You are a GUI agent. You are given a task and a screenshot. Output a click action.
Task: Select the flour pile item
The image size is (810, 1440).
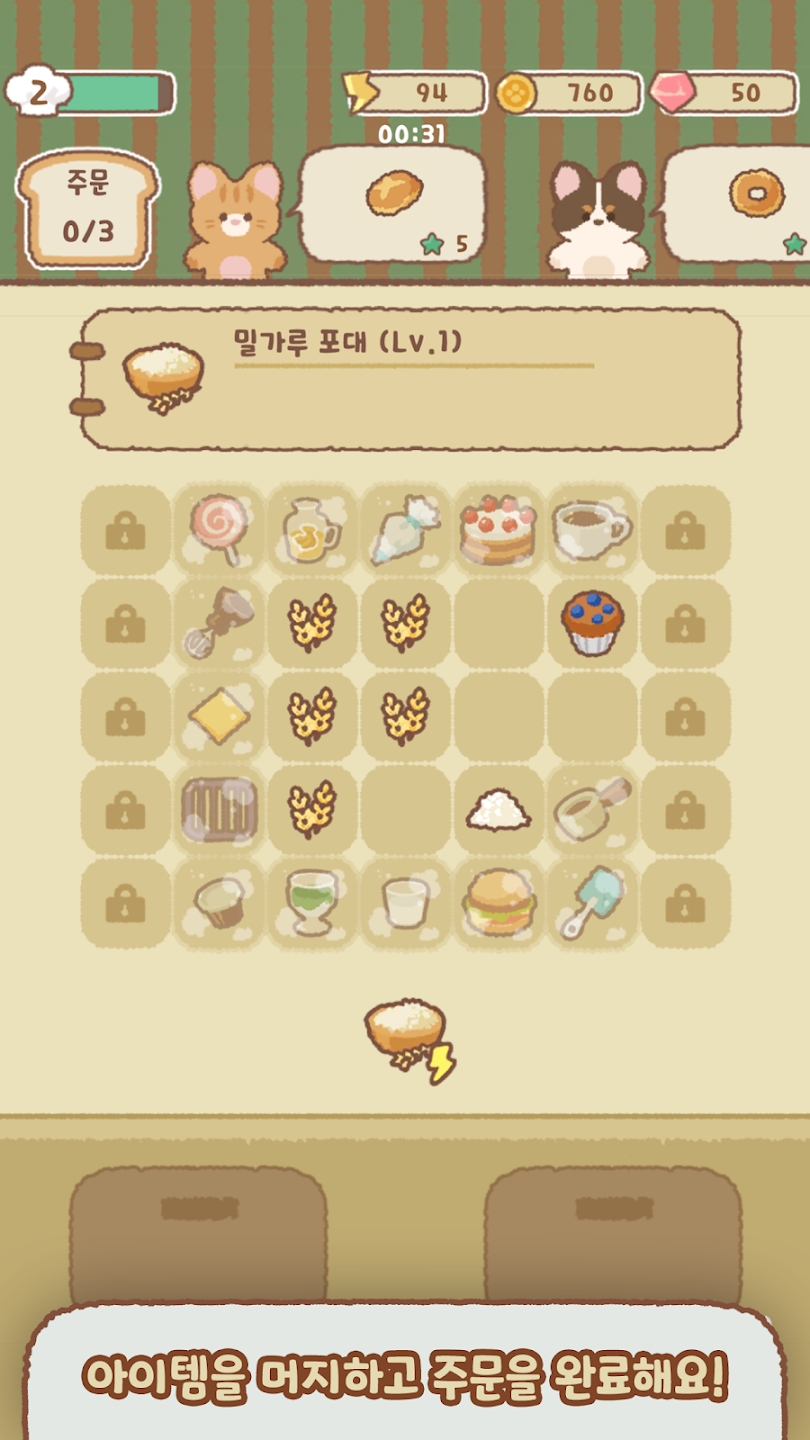click(500, 810)
